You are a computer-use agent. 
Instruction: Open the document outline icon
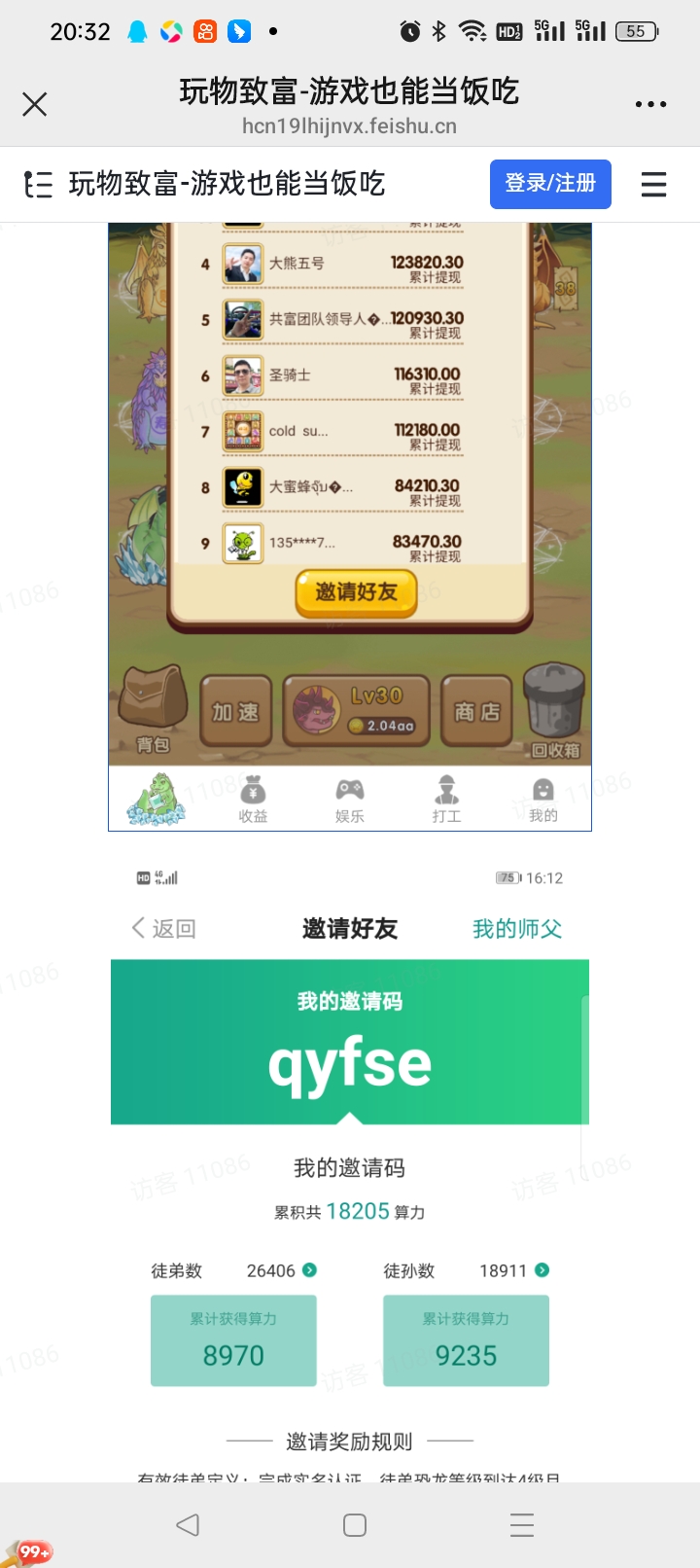click(38, 184)
